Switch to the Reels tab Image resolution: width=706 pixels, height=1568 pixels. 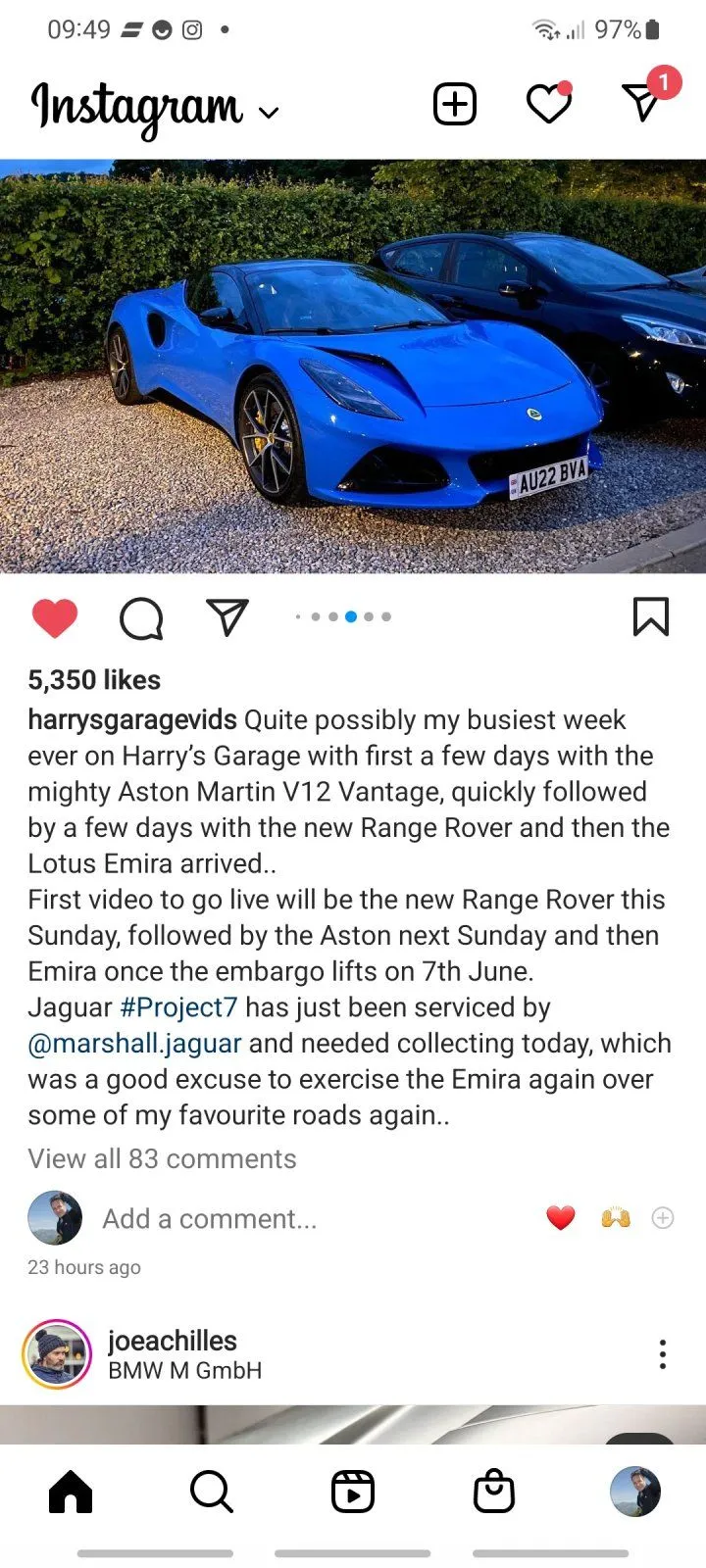pyautogui.click(x=353, y=1493)
